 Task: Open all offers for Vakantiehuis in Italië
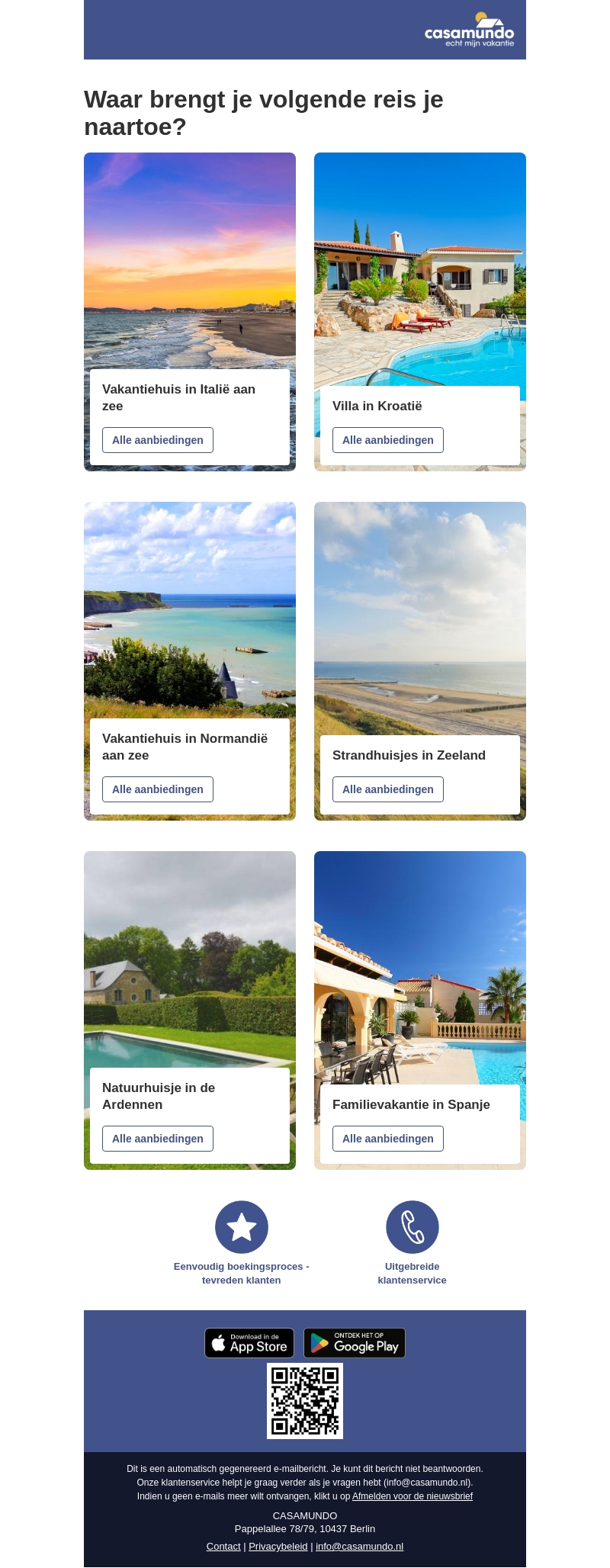[158, 440]
